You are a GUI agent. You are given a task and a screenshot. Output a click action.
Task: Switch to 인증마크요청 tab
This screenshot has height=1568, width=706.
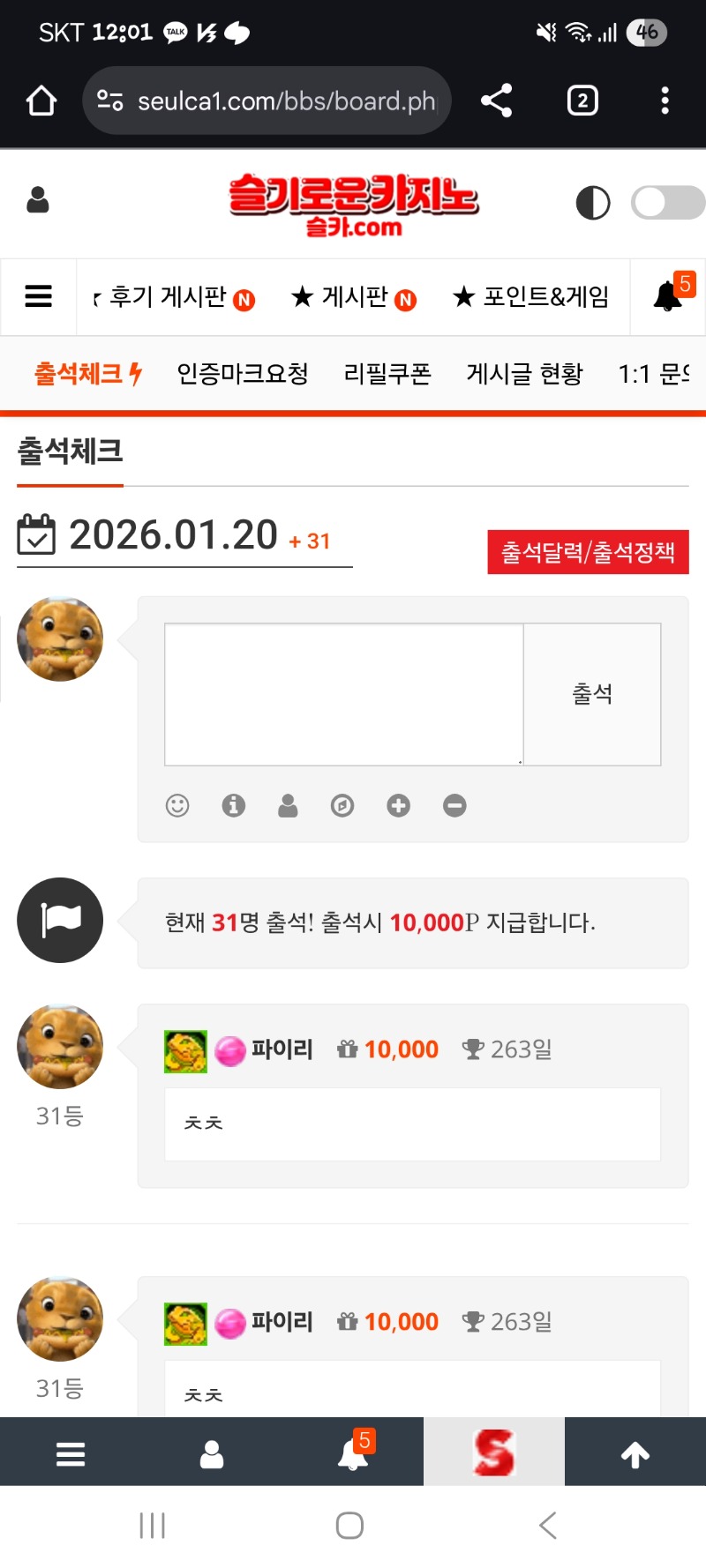click(x=243, y=374)
